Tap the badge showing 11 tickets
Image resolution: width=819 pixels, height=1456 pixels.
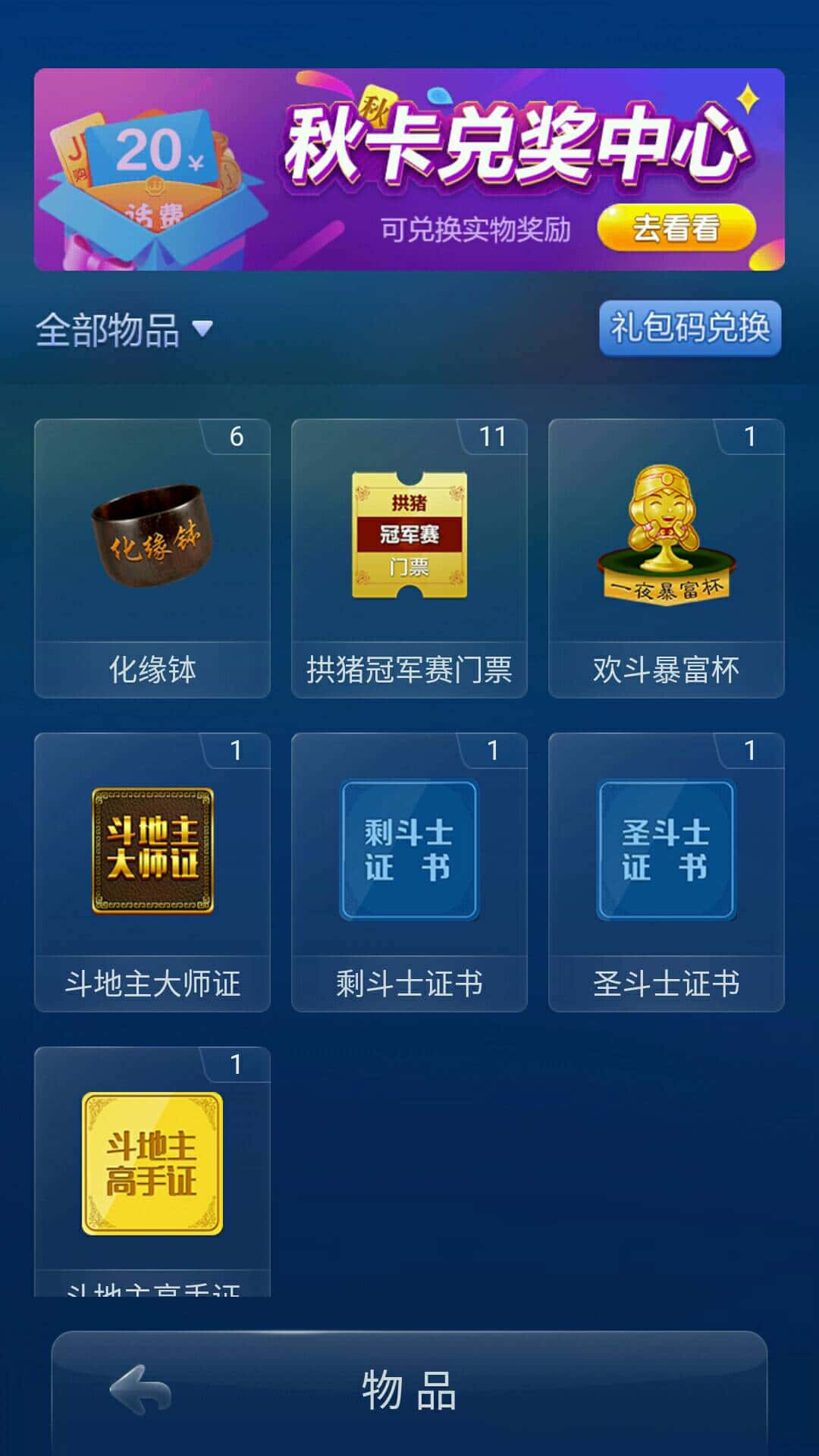point(492,435)
